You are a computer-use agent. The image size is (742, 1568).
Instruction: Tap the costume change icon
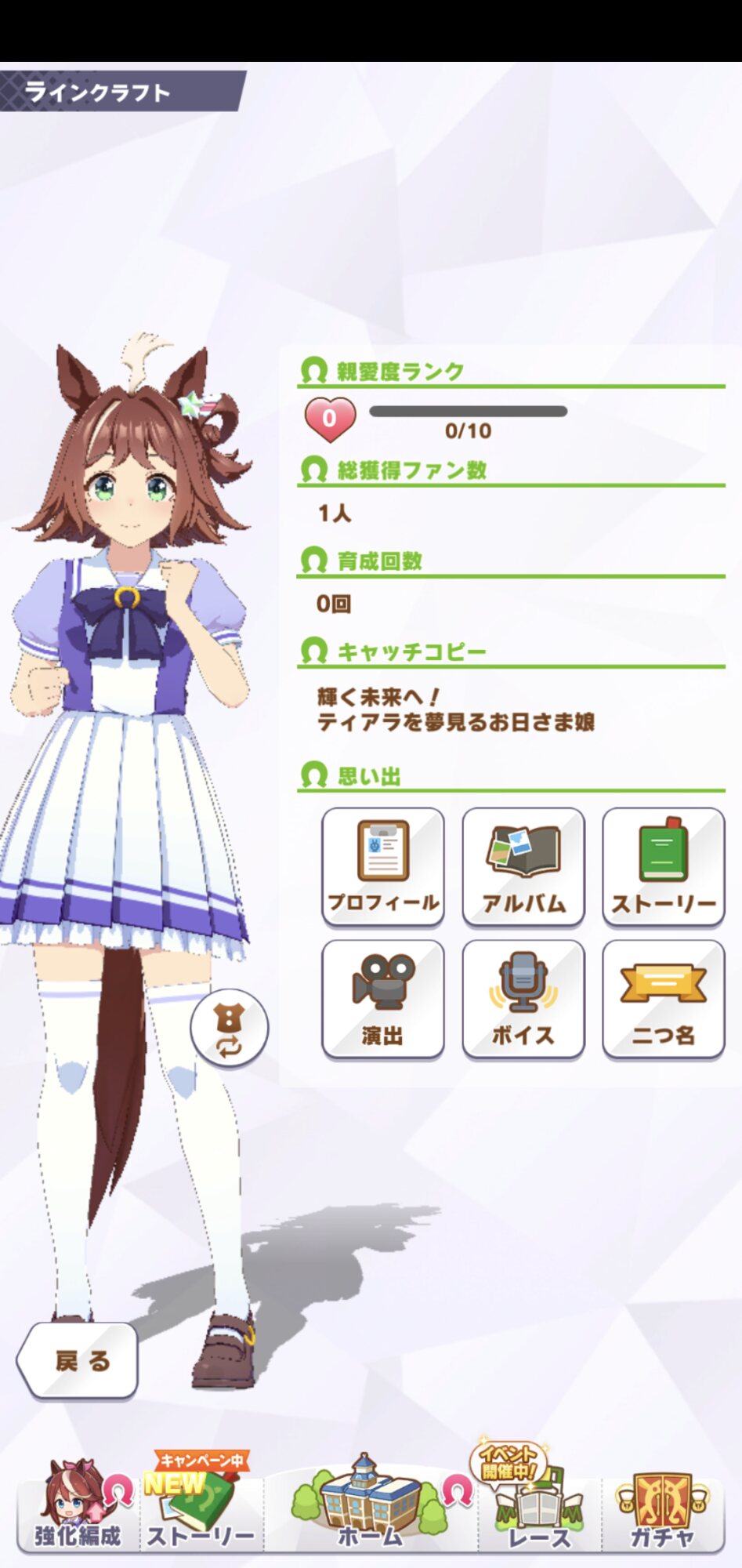coord(229,1029)
